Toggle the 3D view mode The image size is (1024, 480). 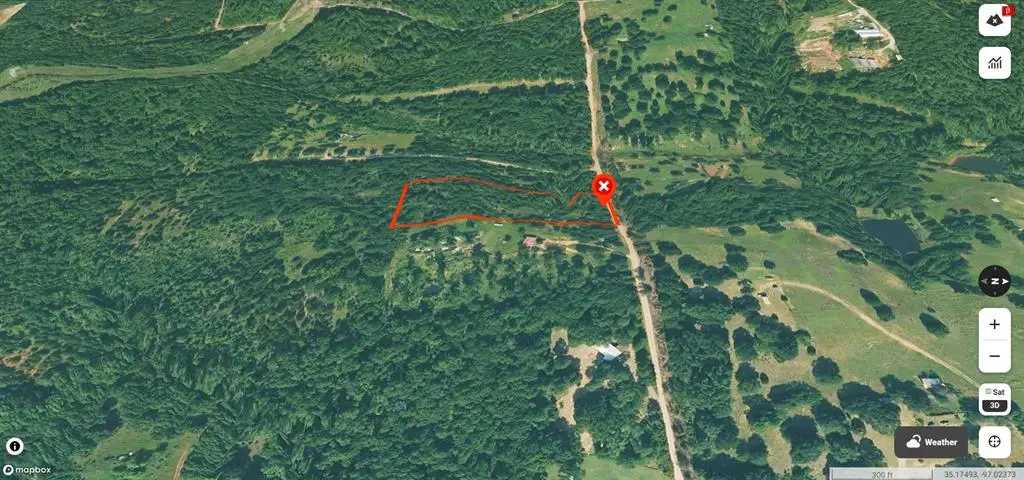994,406
